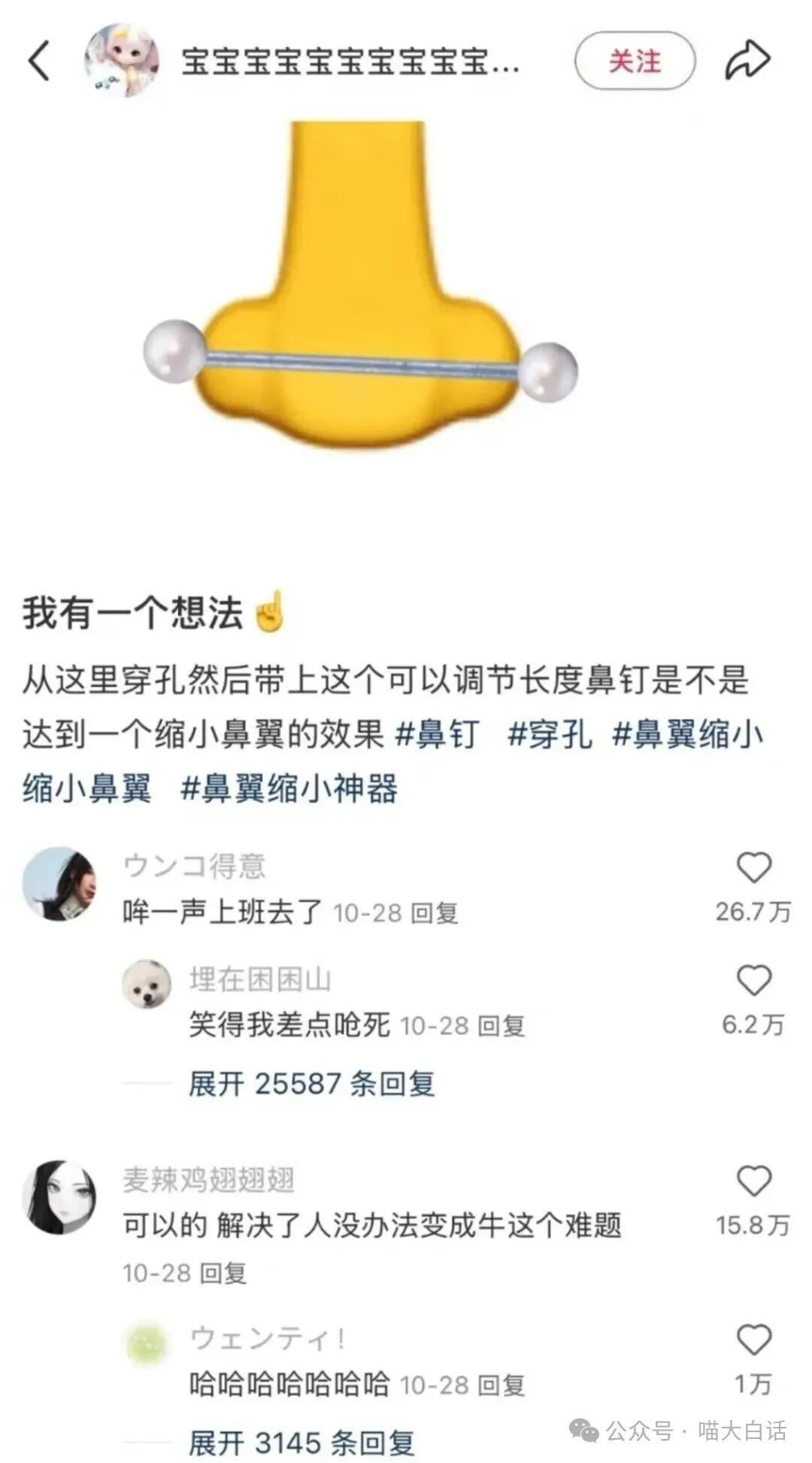Share this post via the arrow icon

[747, 60]
